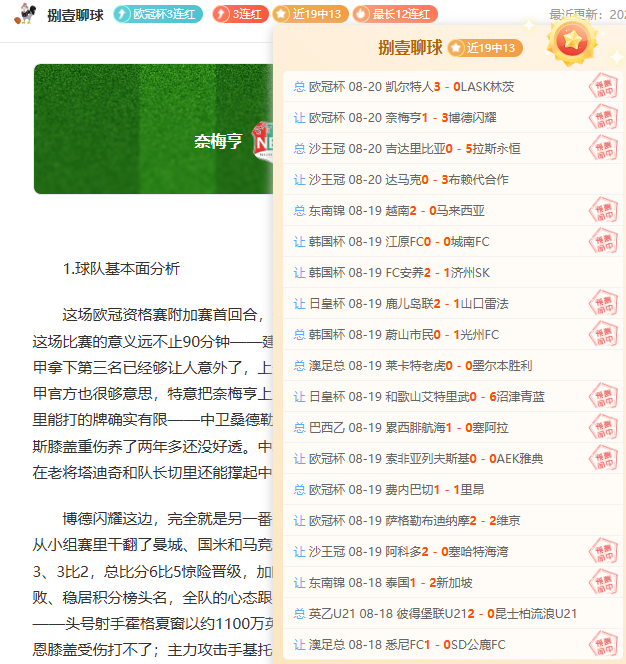The height and width of the screenshot is (664, 626).
Task: Open the 凯尔特人 vs LASK林茨 record
Action: 453,86
